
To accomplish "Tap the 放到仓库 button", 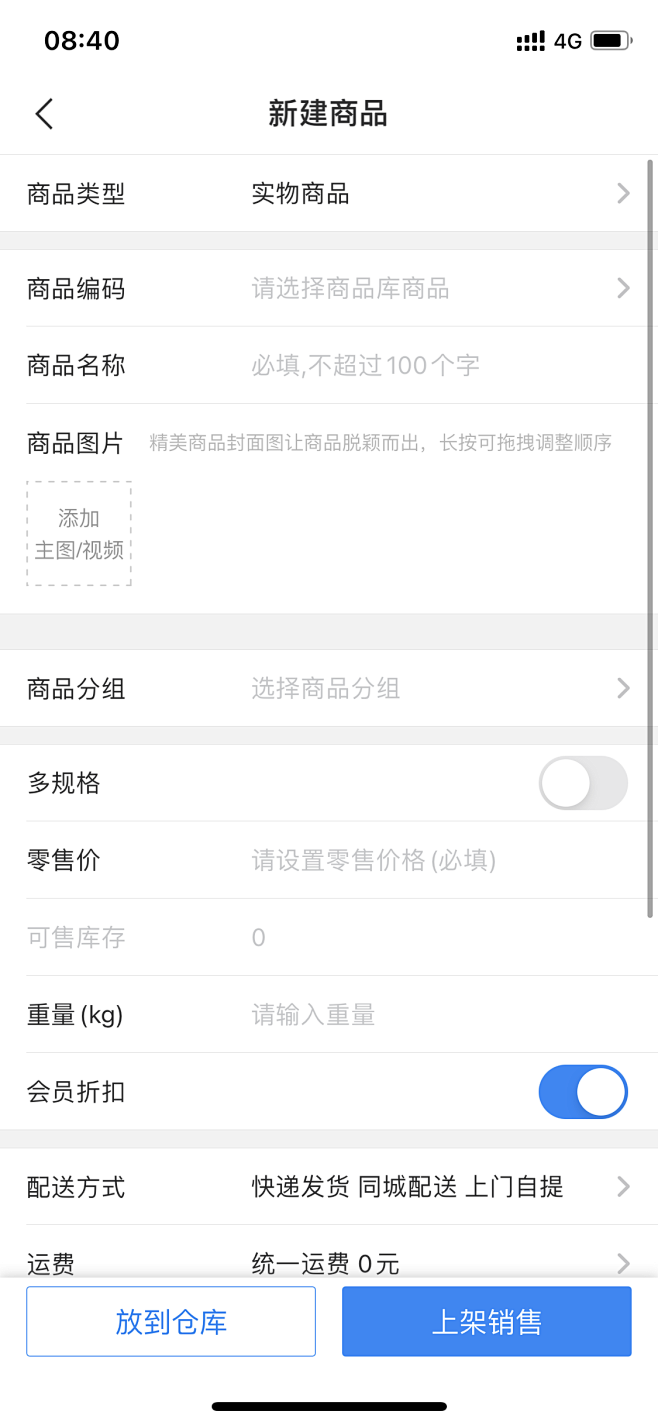I will point(171,1321).
